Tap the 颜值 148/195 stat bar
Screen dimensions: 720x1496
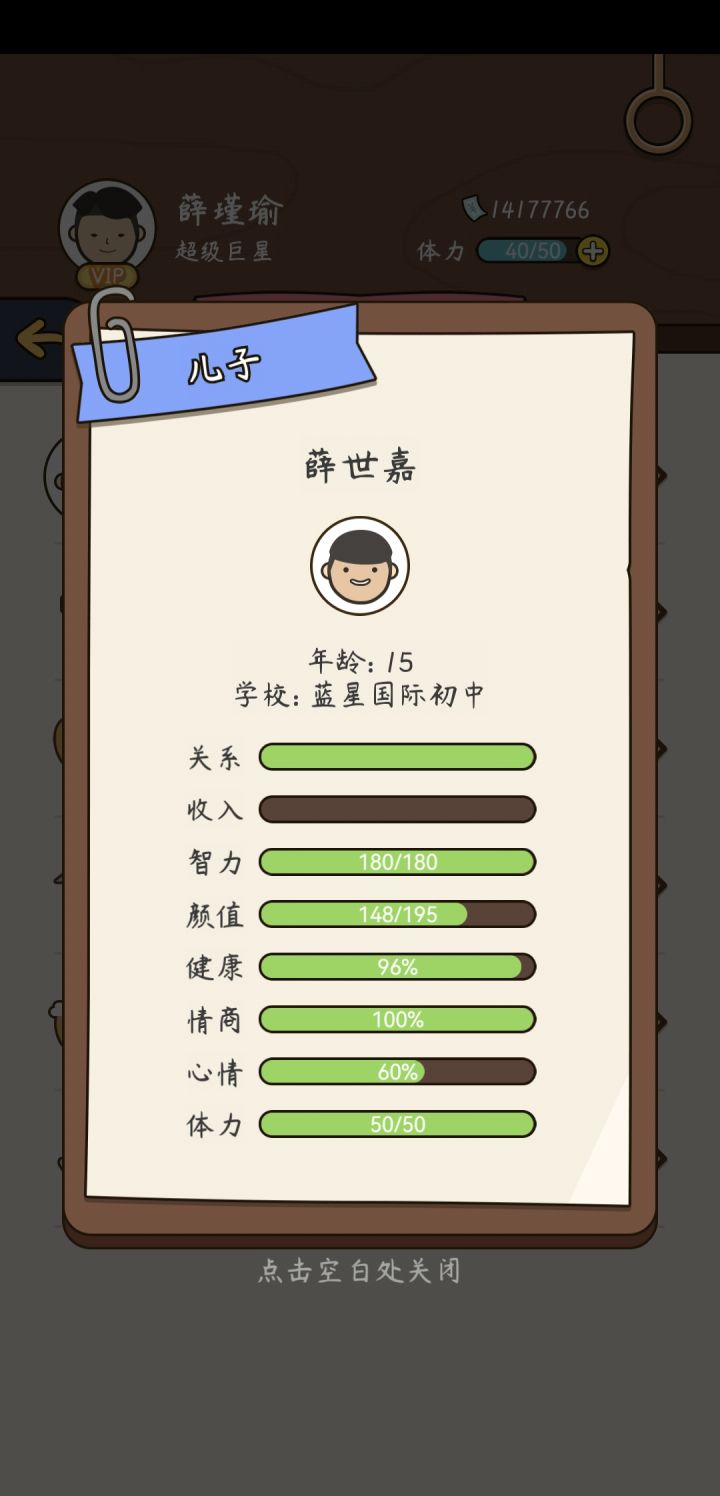[397, 914]
